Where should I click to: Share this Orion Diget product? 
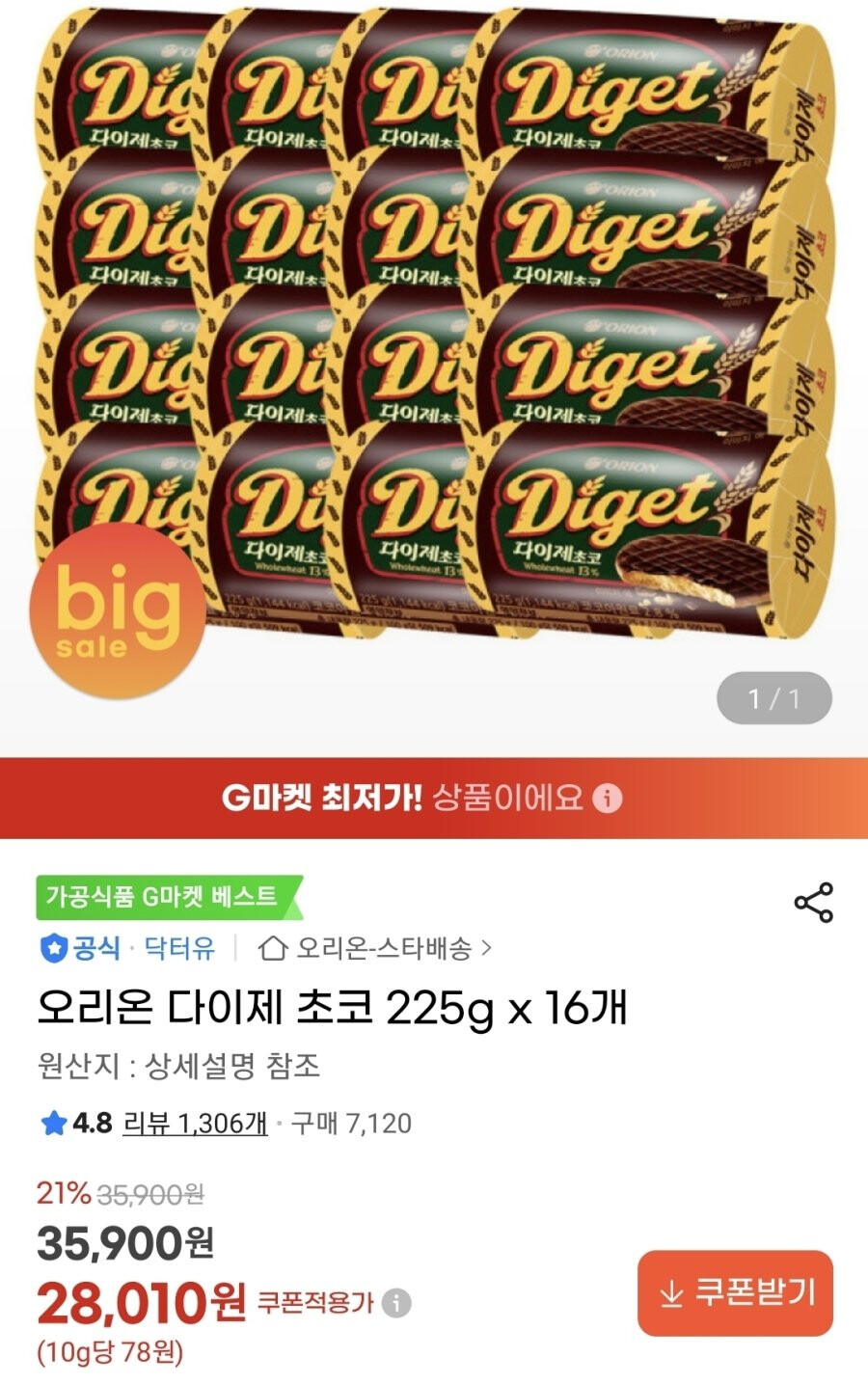coord(813,903)
